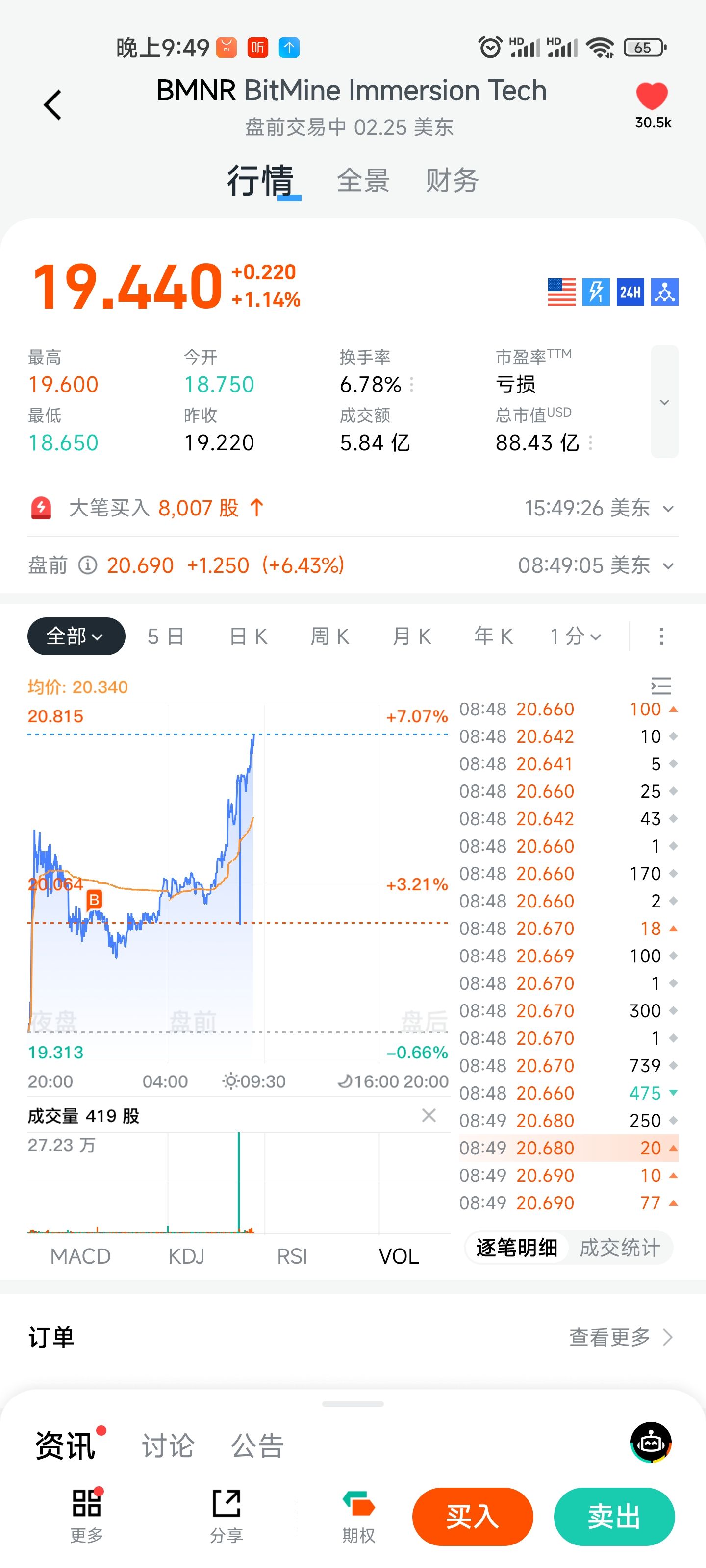Open the 24H trading icon
706x1568 pixels.
(630, 293)
